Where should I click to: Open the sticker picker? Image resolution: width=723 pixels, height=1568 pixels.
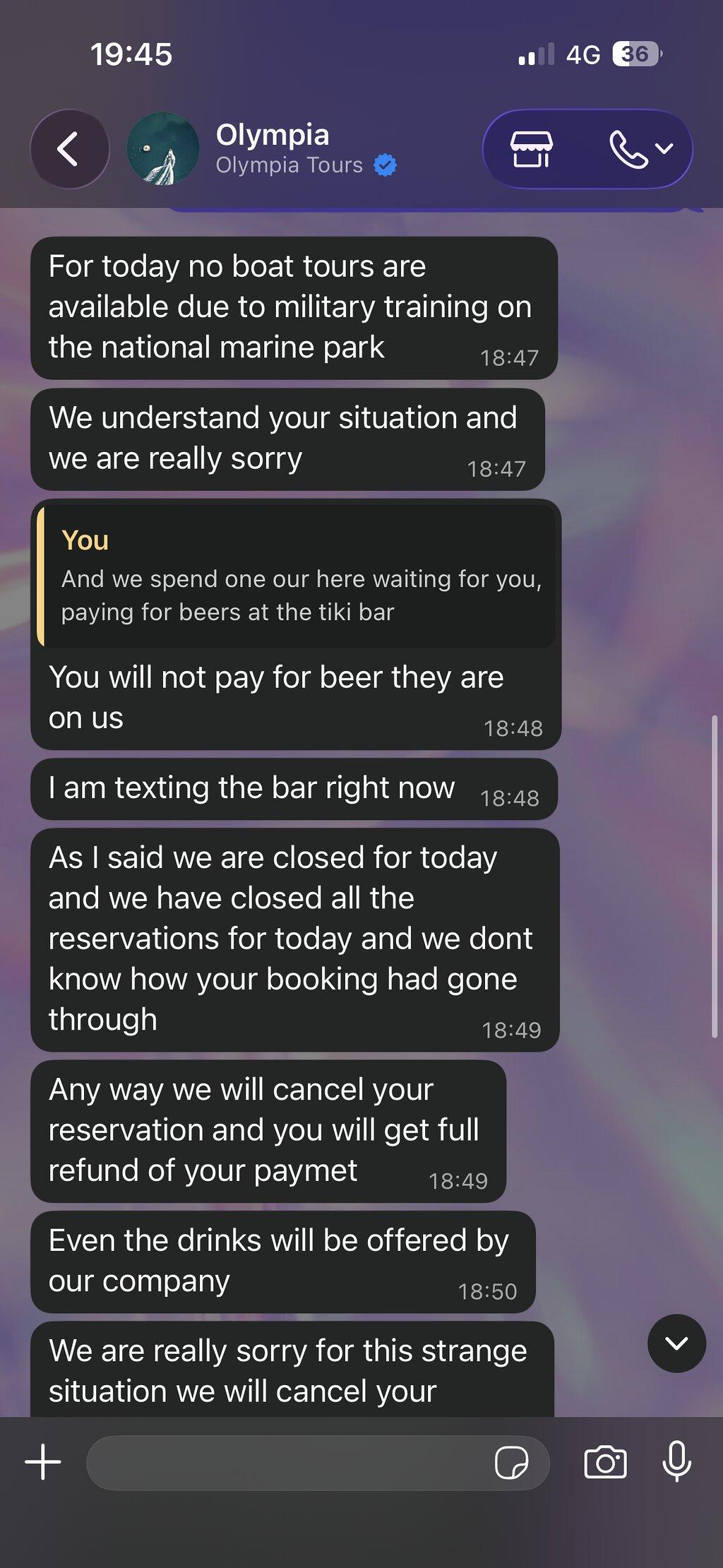(x=511, y=1462)
